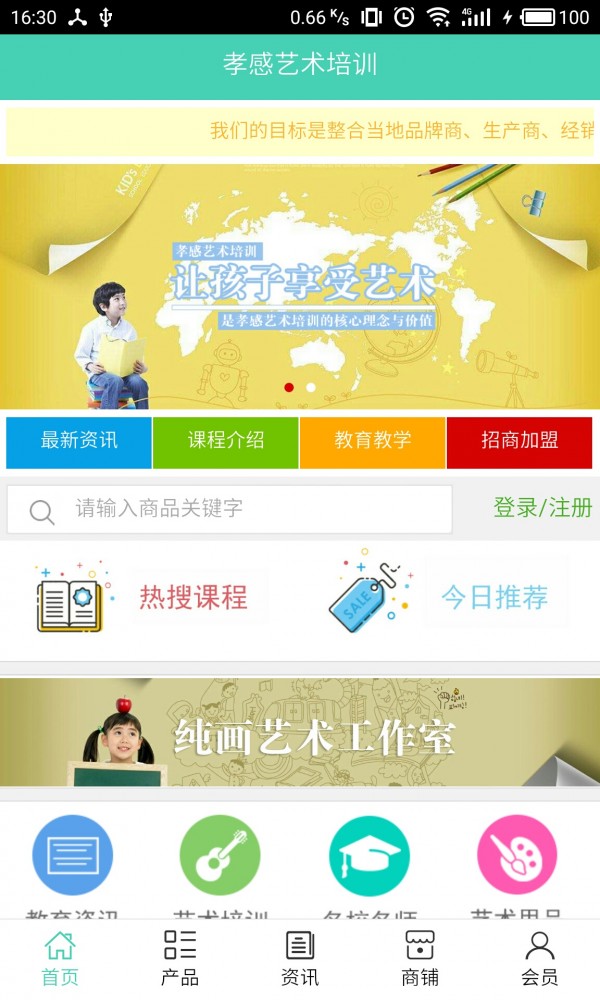Go to 教育教学 section

[372, 442]
